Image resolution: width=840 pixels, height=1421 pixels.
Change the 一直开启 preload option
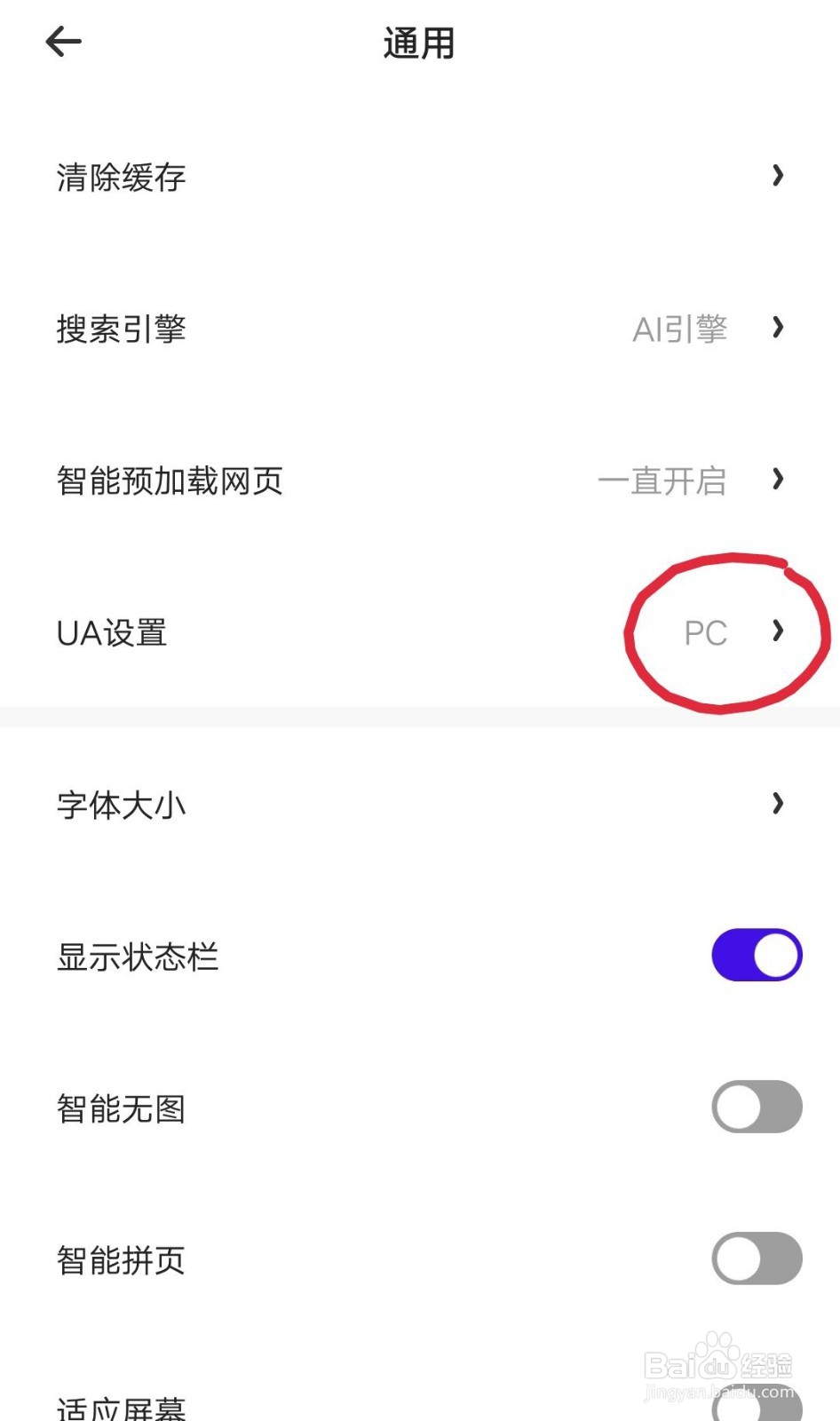663,480
